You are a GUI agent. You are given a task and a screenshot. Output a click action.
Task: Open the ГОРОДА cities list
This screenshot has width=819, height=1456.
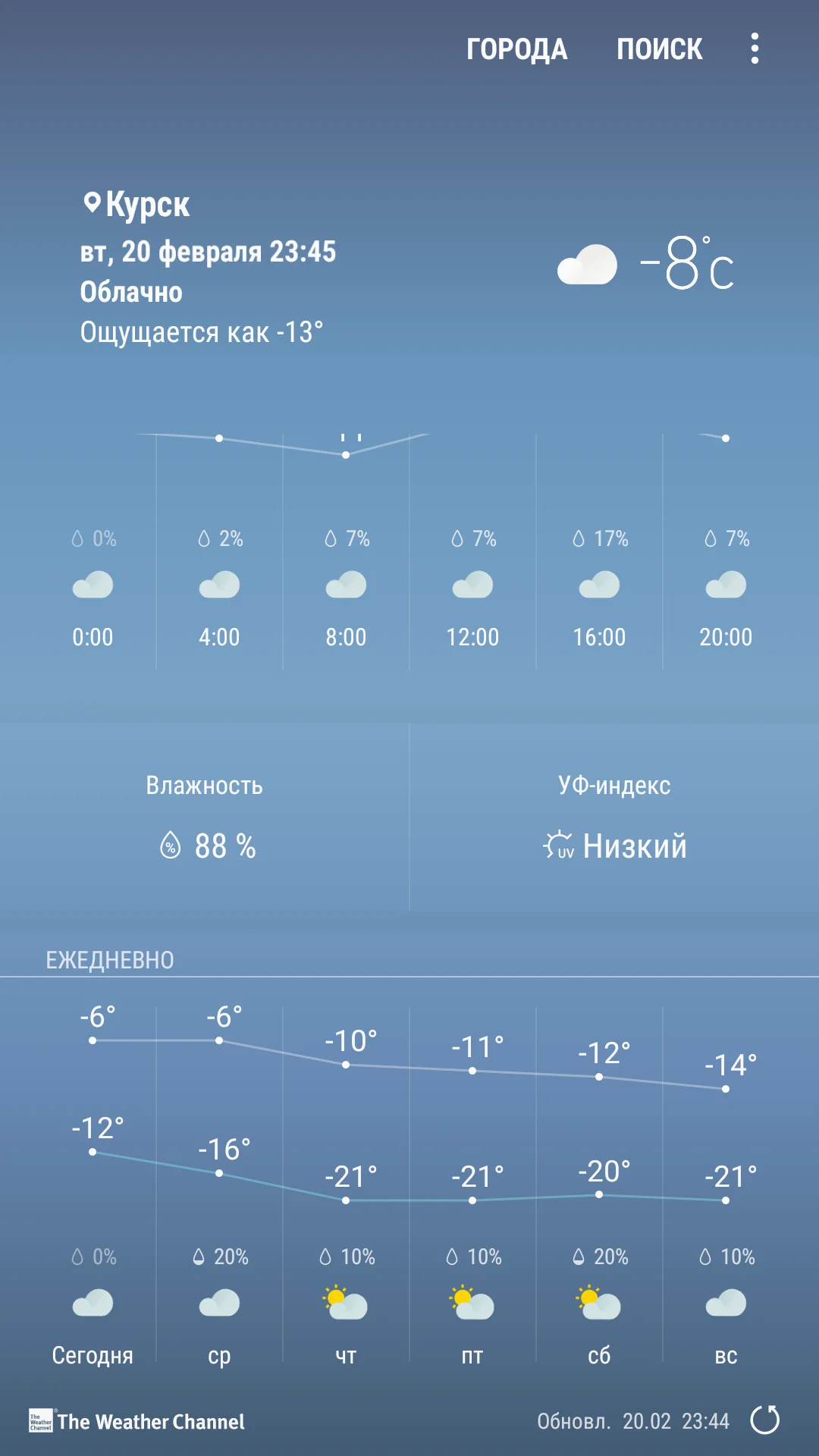tap(517, 48)
